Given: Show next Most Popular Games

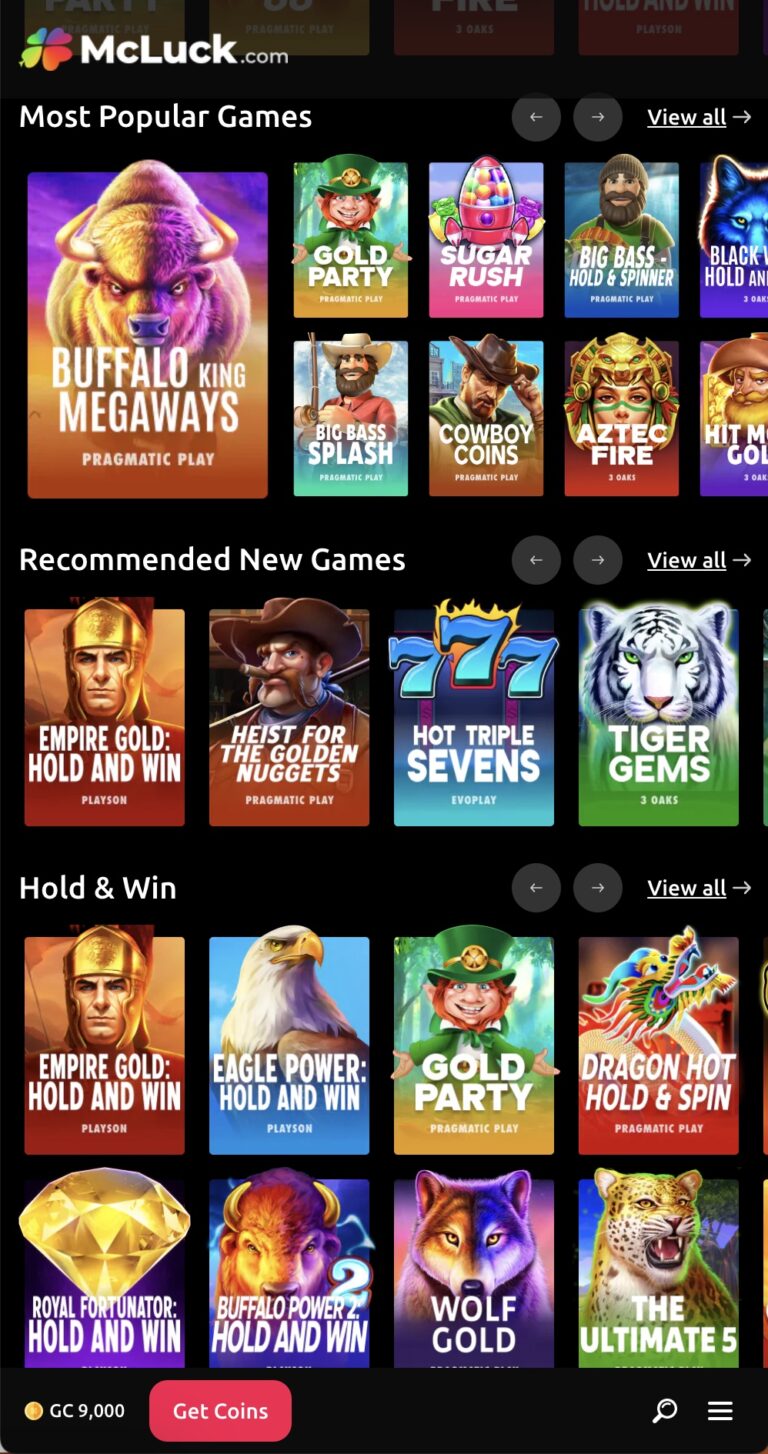Looking at the screenshot, I should tap(597, 117).
